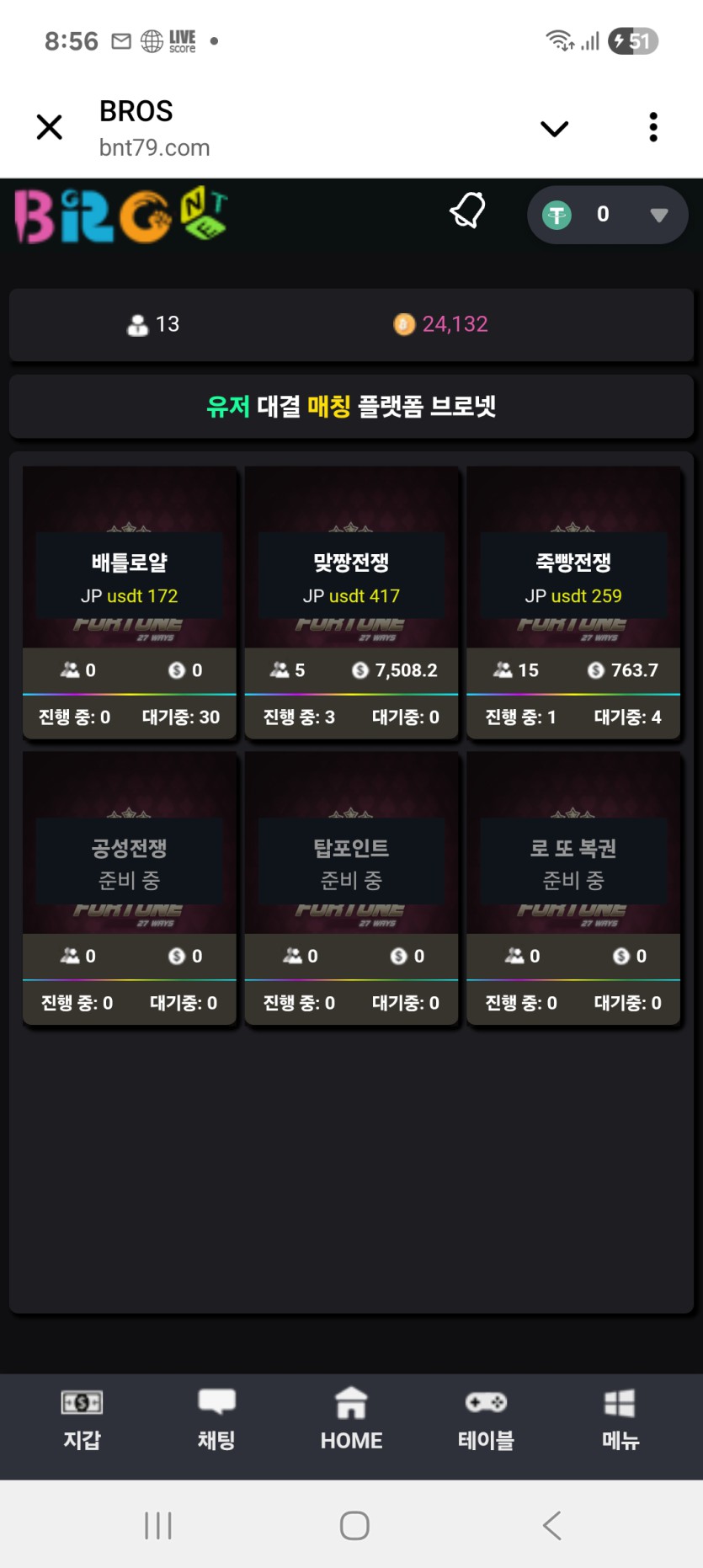Open the 죽빵전쟁 game card
The height and width of the screenshot is (1568, 703).
click(573, 577)
